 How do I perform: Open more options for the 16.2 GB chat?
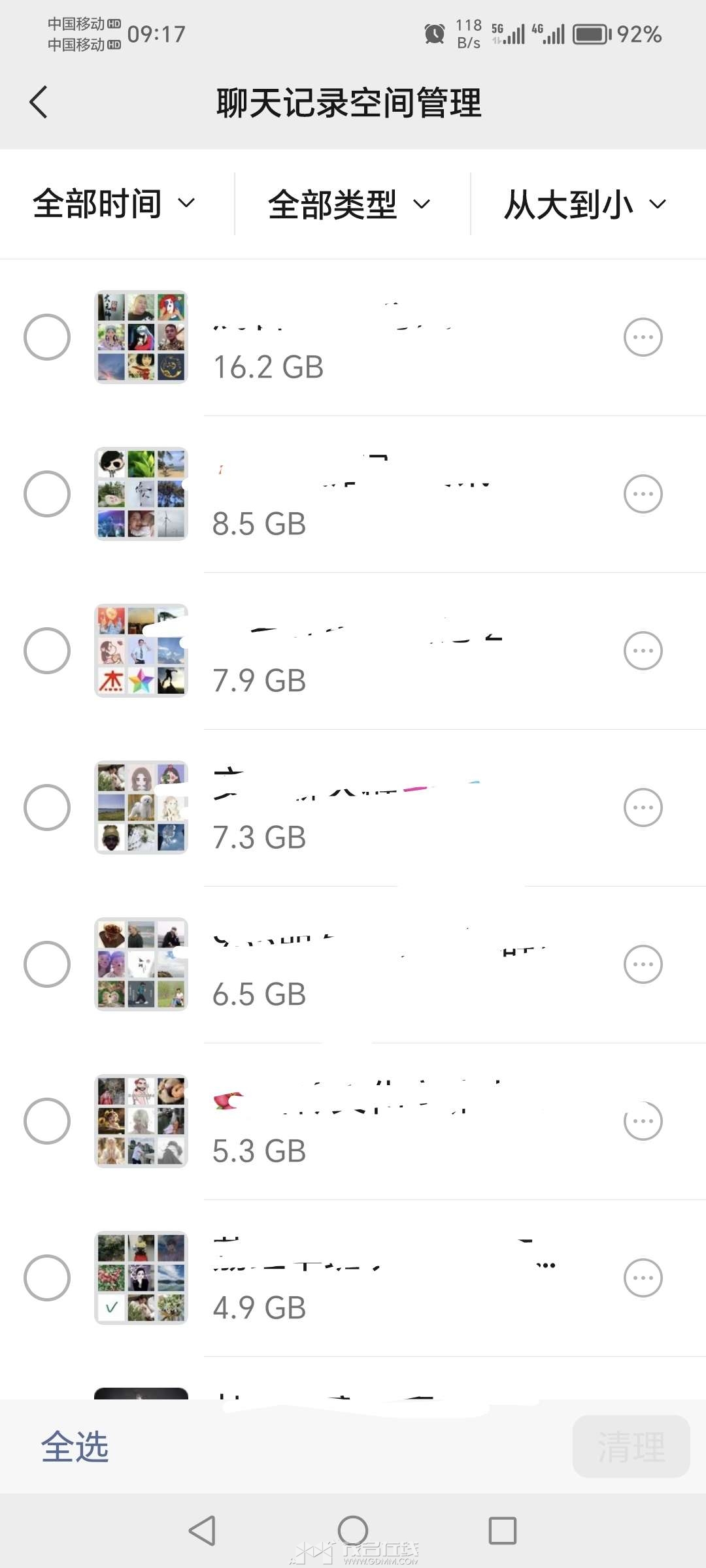[x=643, y=337]
